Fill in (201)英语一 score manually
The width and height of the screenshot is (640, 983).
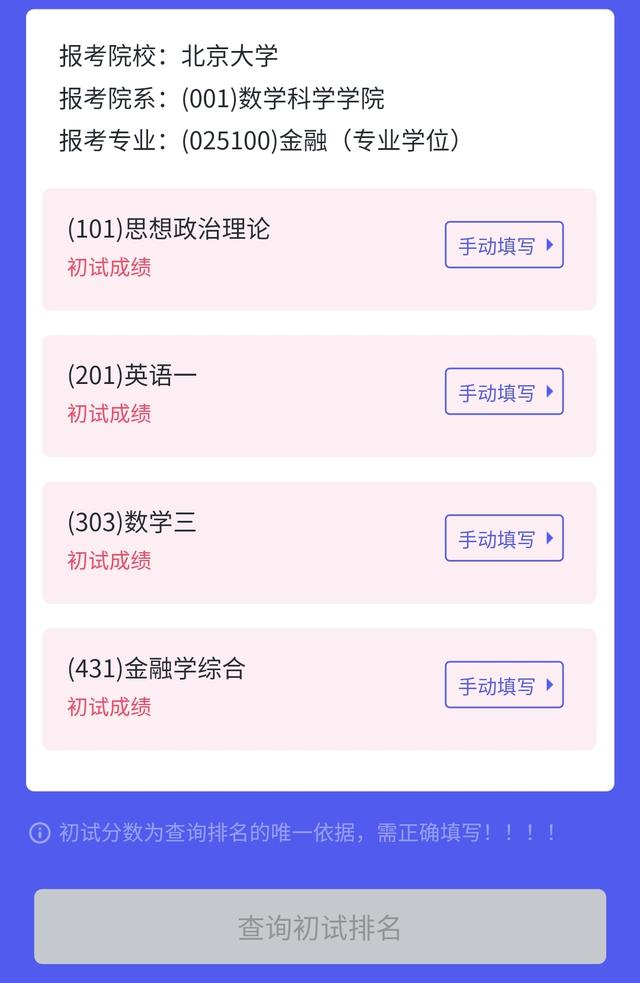(x=504, y=392)
